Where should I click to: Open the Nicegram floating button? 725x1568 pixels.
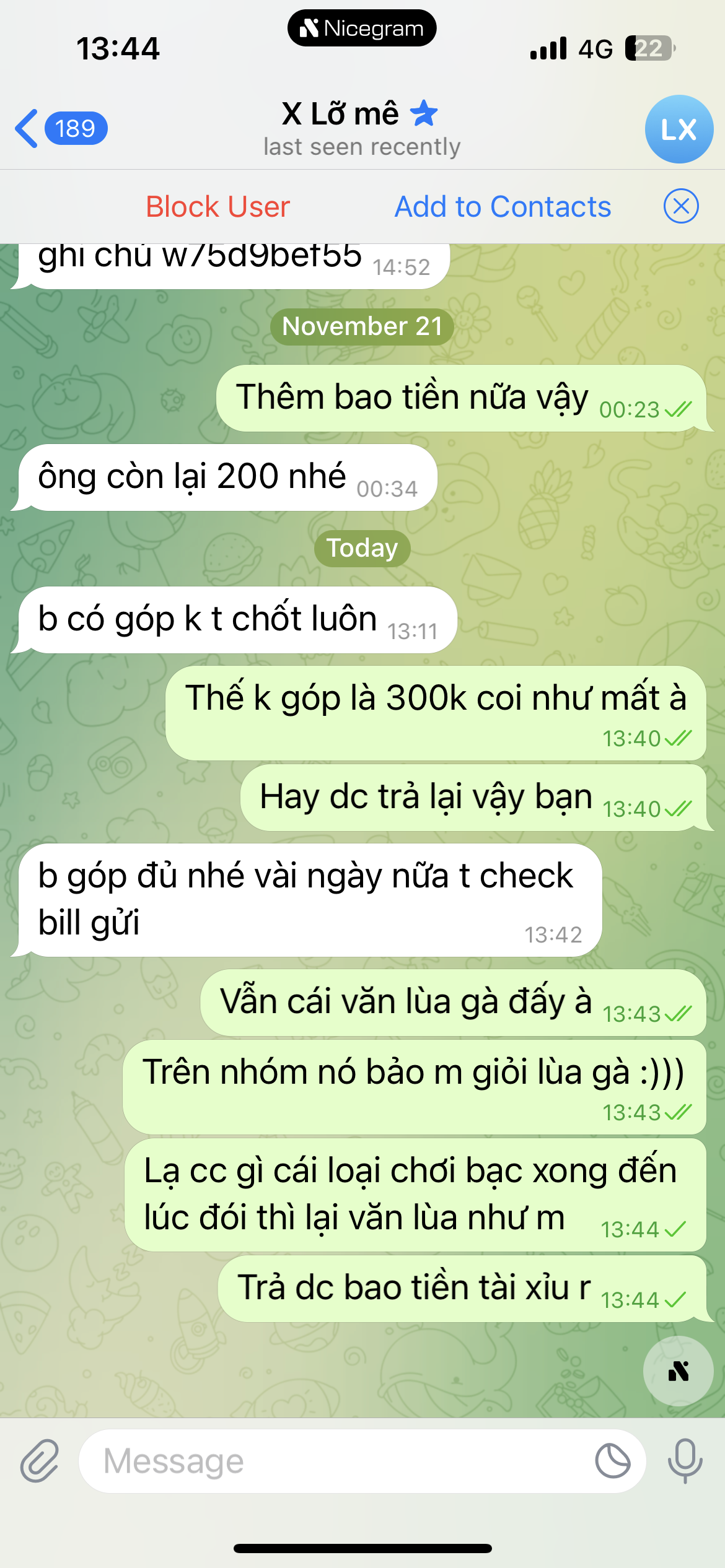click(678, 1371)
